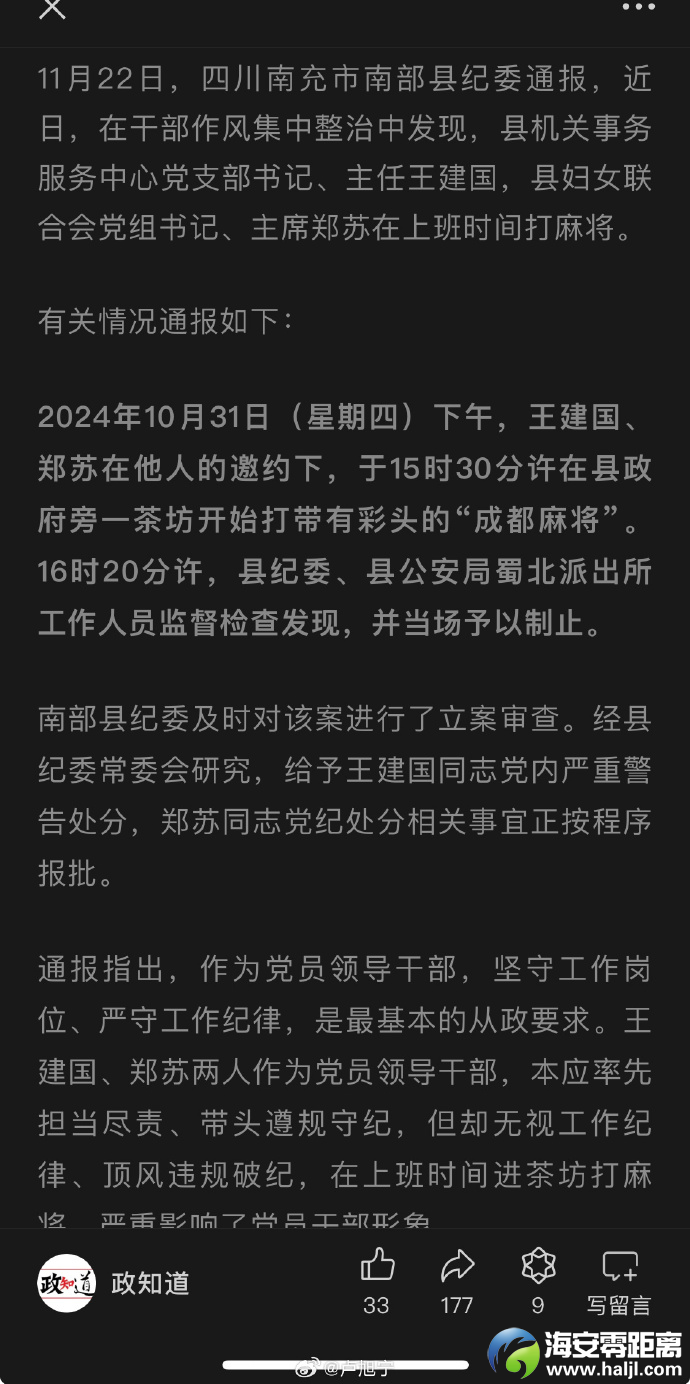Viewport: 690px width, 1384px height.
Task: Close the article view
Action: (x=52, y=8)
